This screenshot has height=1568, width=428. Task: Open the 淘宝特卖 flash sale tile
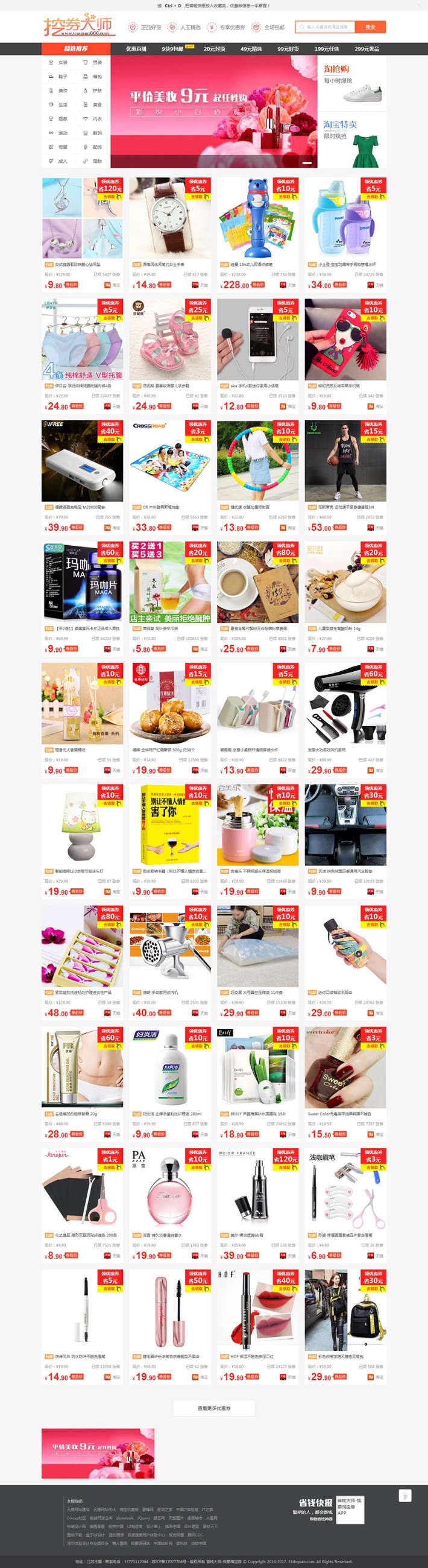click(352, 140)
